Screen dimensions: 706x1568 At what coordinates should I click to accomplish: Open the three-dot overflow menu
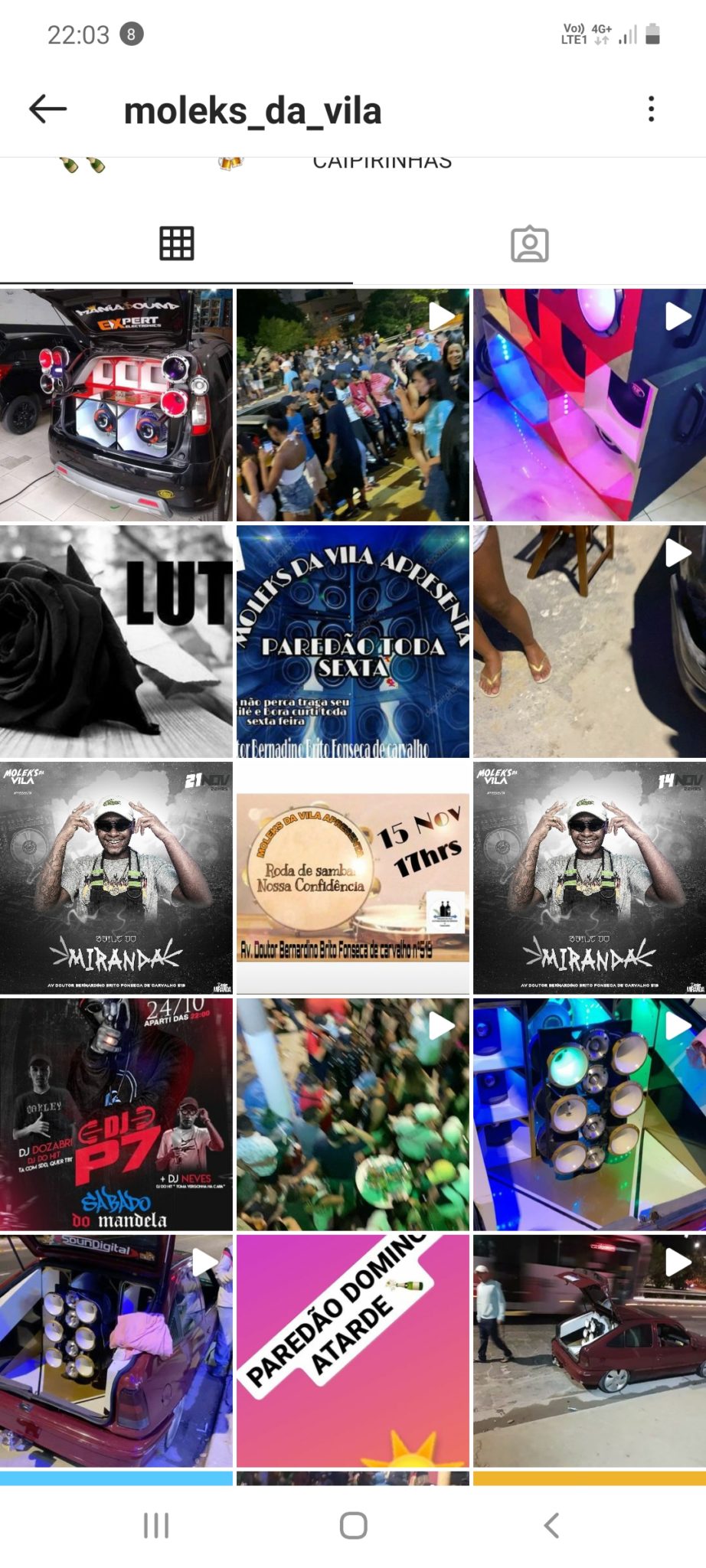(651, 109)
